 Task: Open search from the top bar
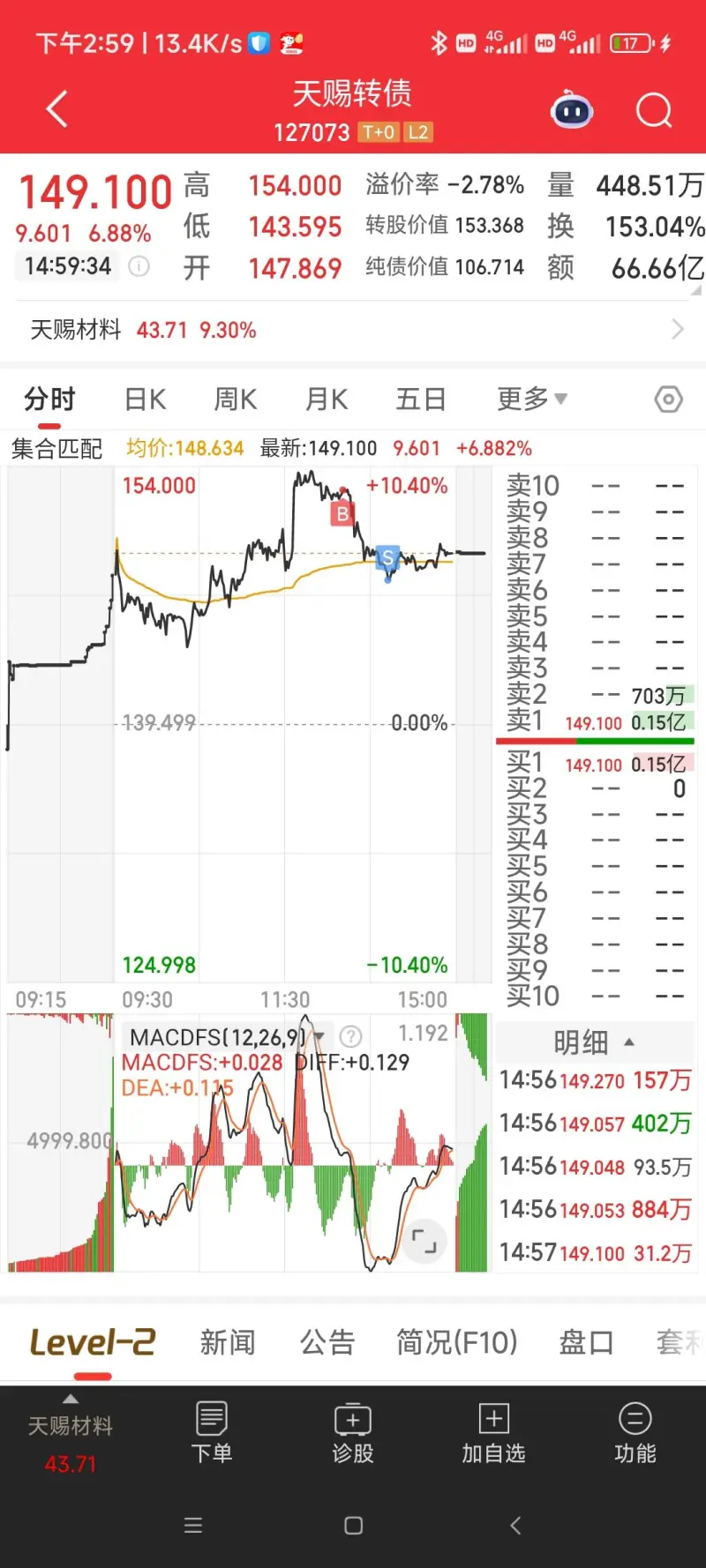654,111
